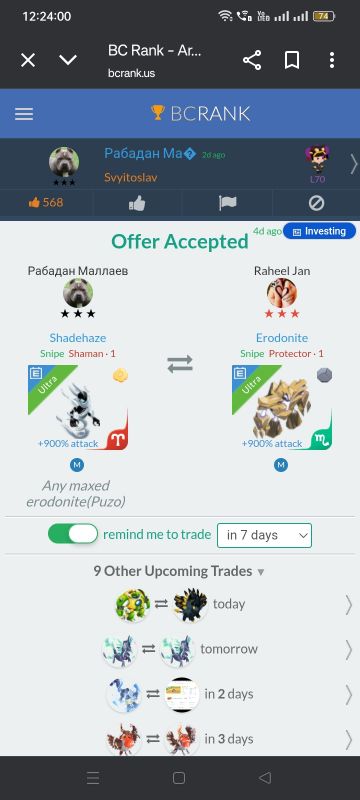Close the browser tab with X

tap(28, 61)
